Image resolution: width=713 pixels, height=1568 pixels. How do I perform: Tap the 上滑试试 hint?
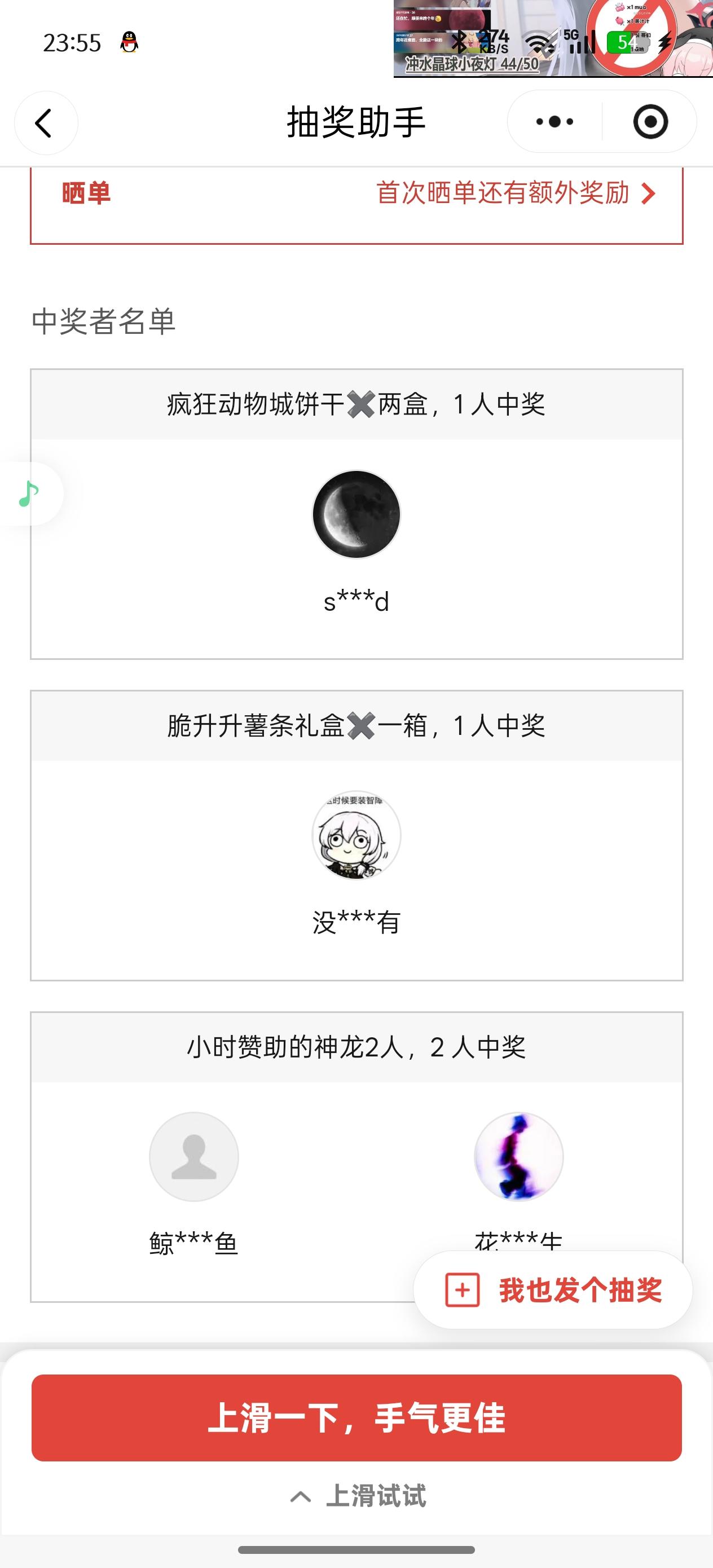click(x=359, y=1496)
